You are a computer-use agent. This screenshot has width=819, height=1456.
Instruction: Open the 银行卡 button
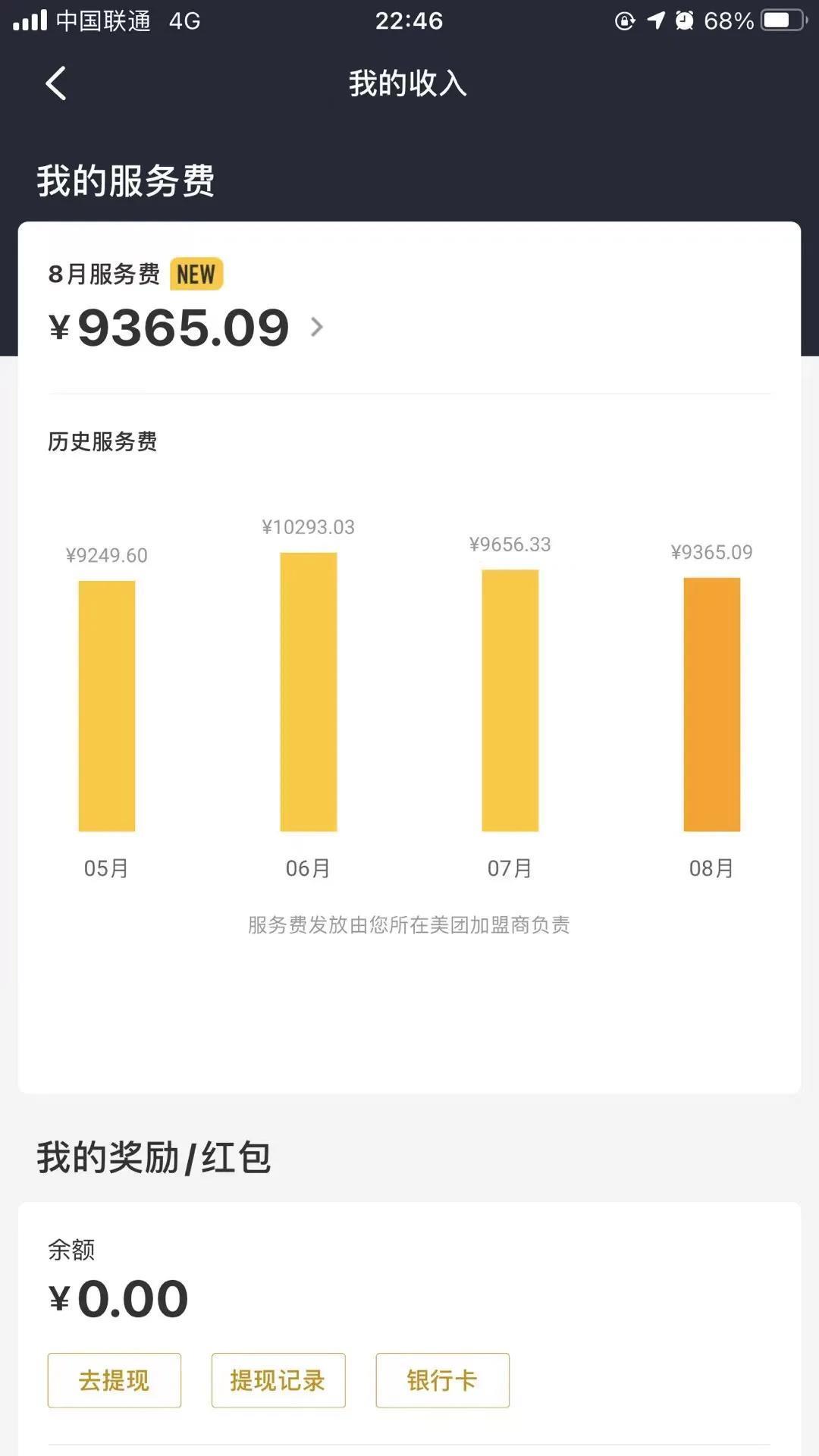(x=442, y=1380)
